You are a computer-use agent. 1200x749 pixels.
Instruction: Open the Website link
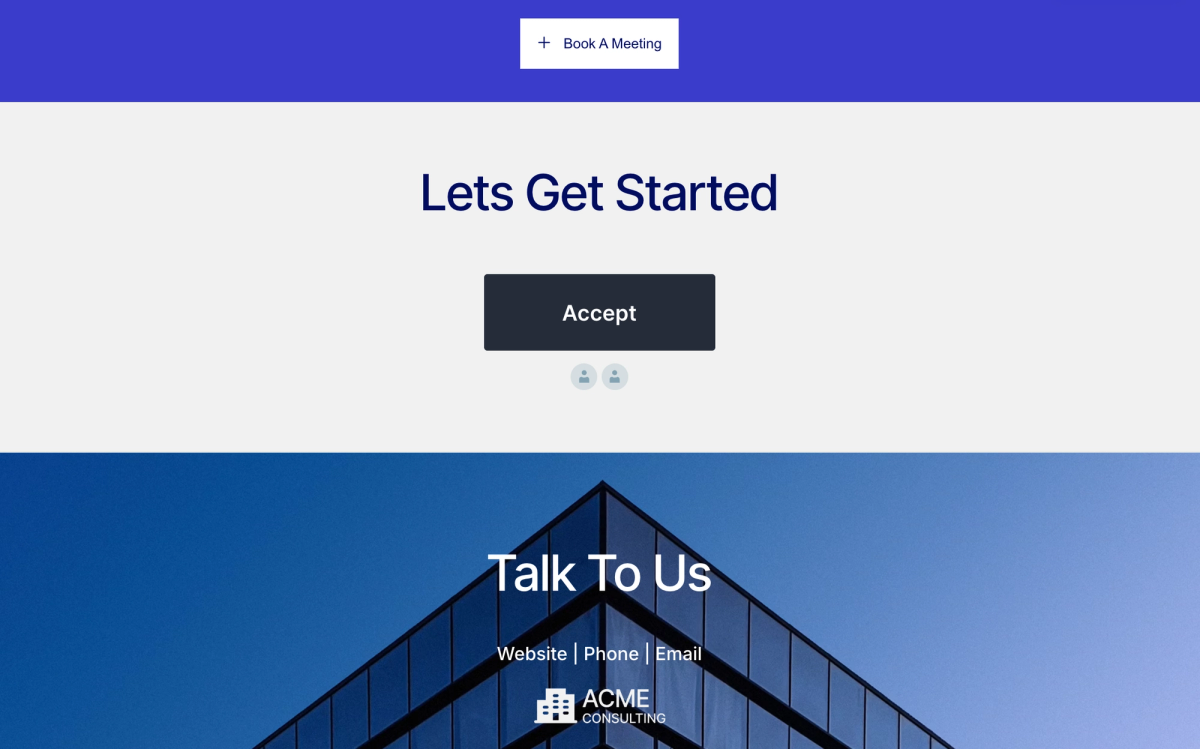coord(532,654)
